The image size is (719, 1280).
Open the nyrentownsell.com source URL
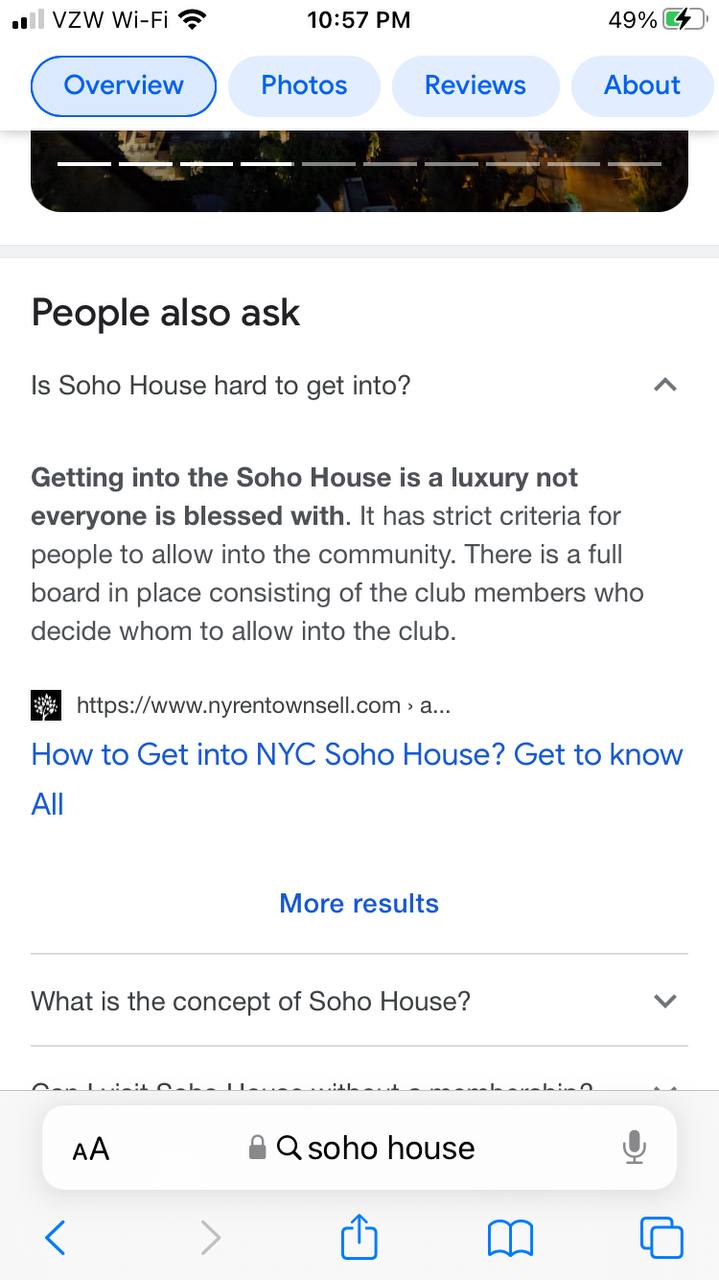coord(264,705)
